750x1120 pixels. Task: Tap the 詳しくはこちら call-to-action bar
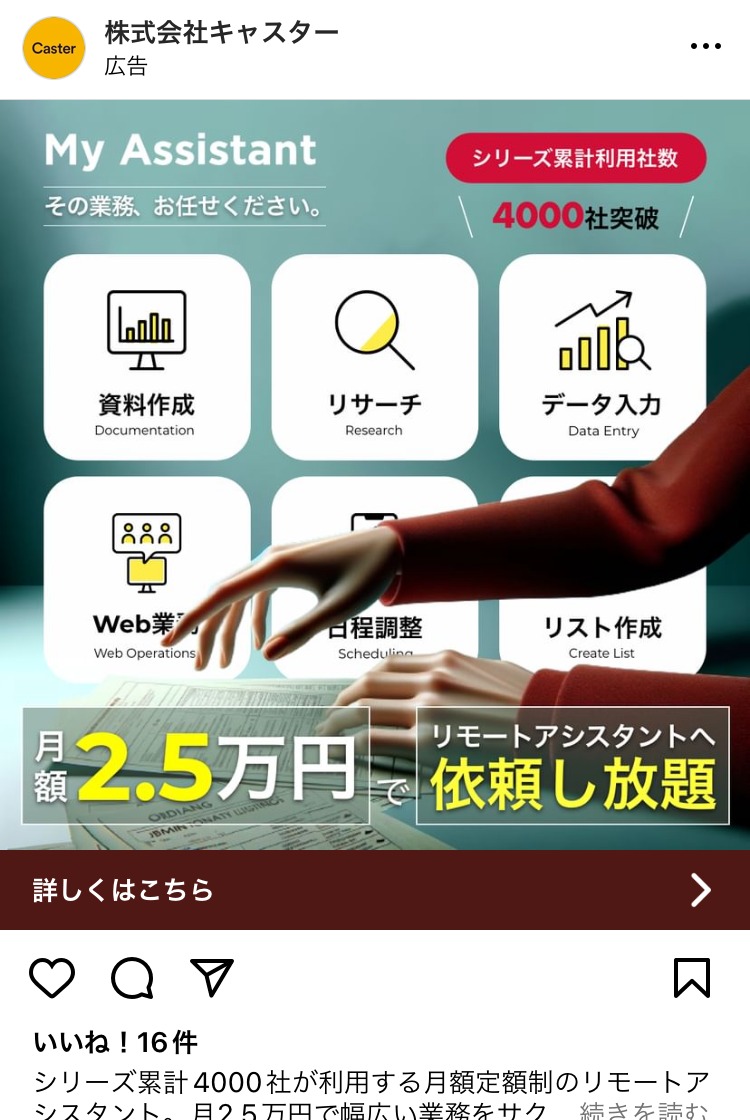tap(375, 890)
